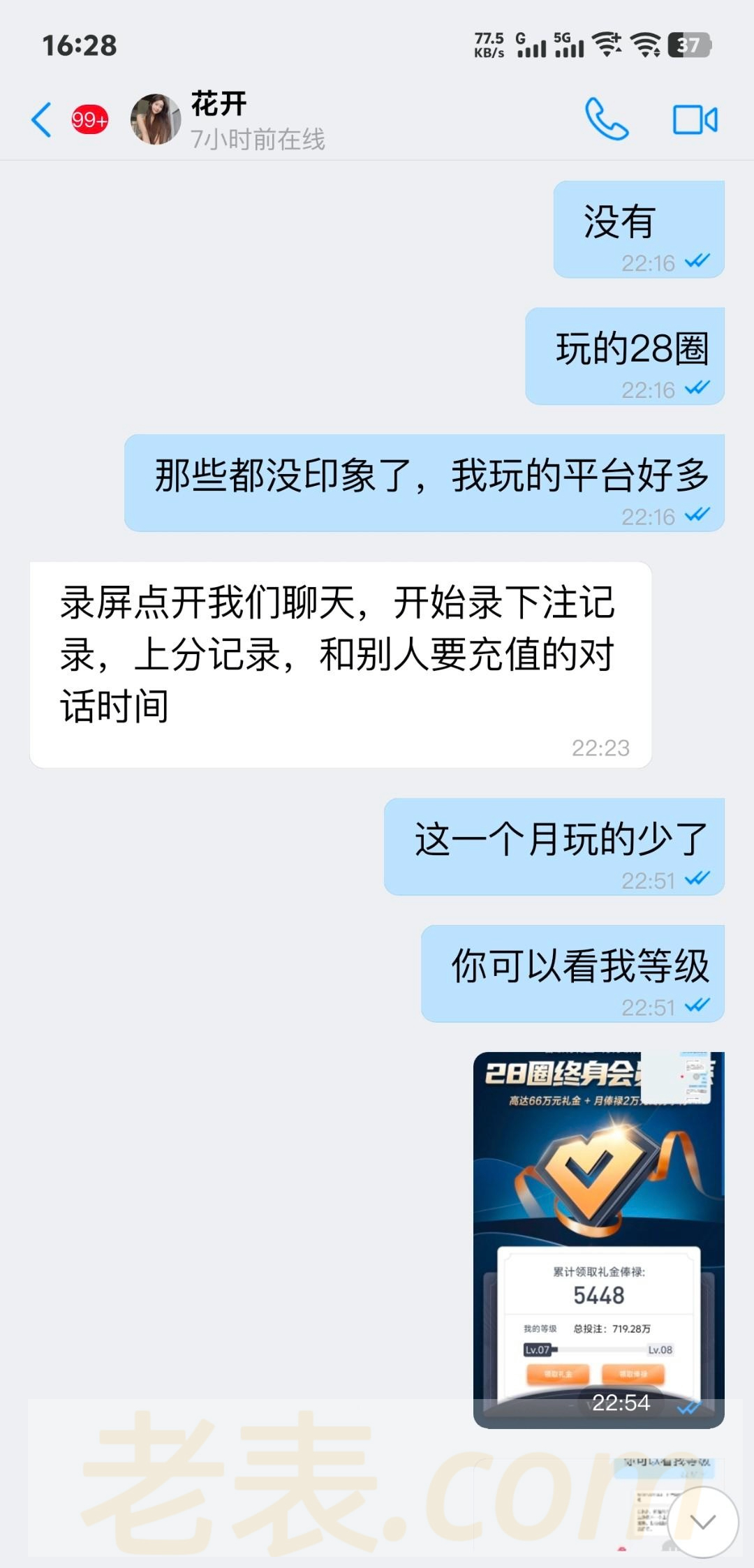Start a video call with 花开
This screenshot has height=1568, width=754.
point(695,119)
